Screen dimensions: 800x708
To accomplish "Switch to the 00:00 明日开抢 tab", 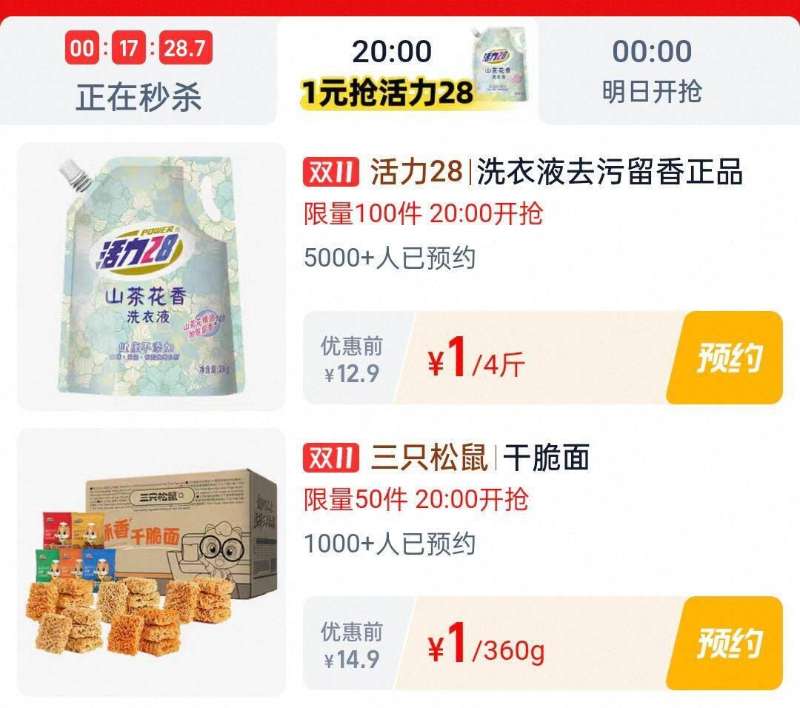I will (x=651, y=72).
